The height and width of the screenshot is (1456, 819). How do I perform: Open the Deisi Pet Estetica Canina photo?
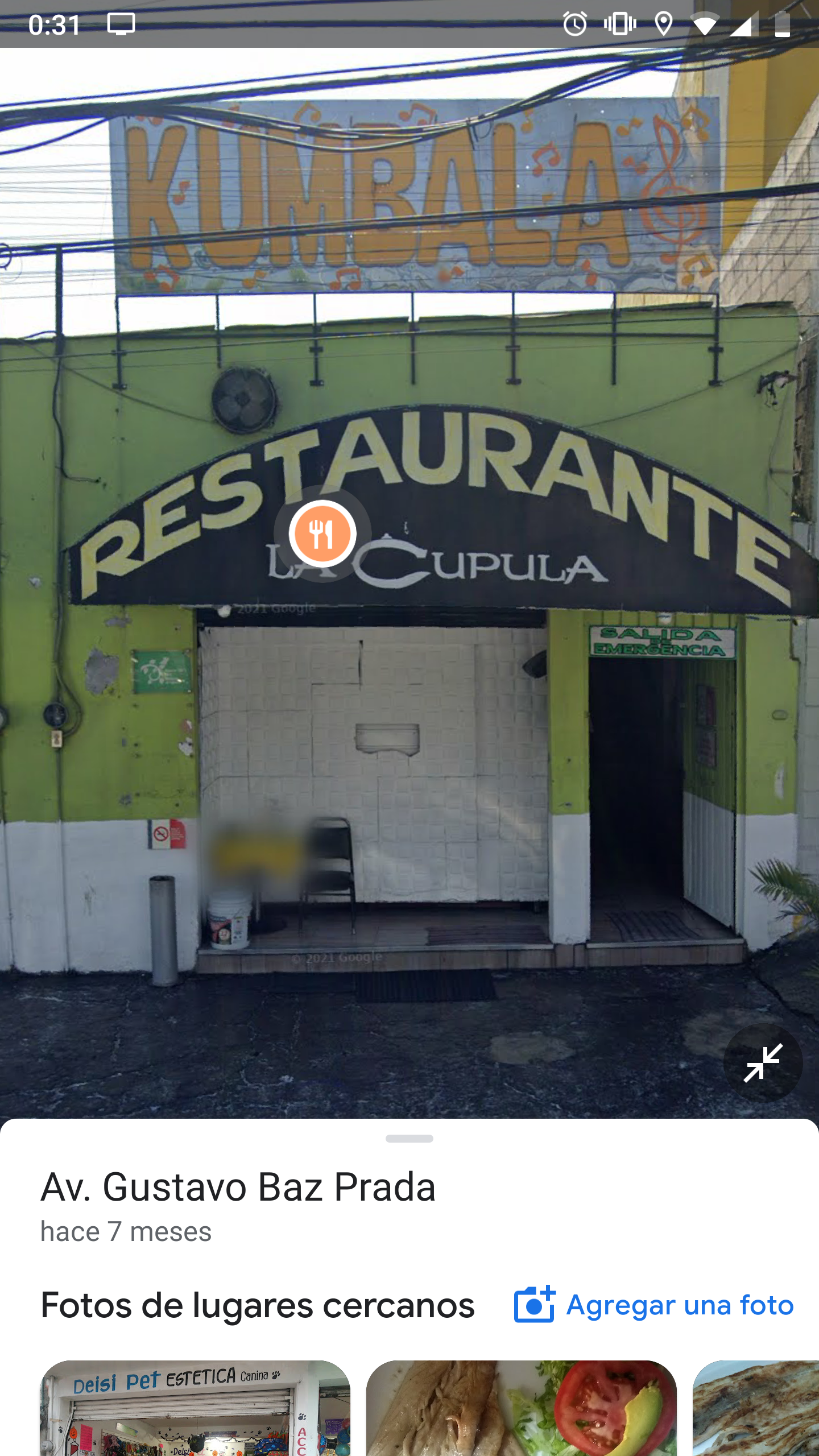(195, 1408)
